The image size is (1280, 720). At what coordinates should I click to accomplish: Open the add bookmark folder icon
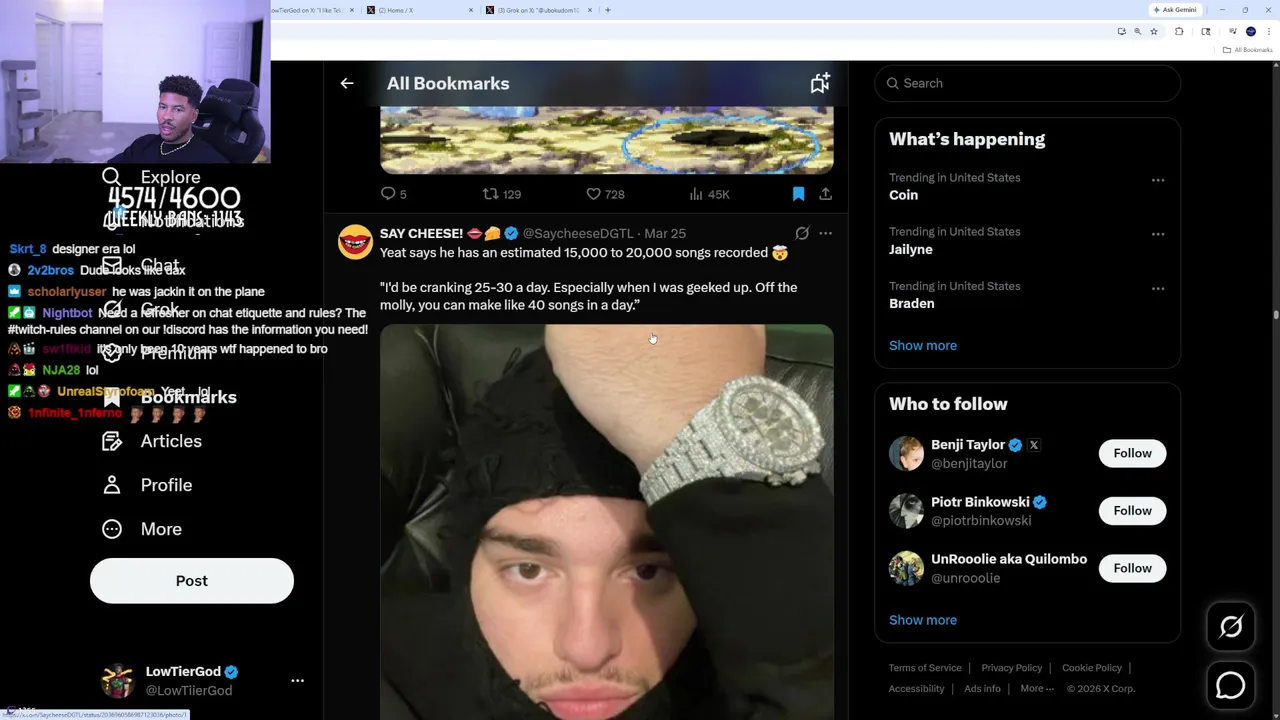point(820,84)
